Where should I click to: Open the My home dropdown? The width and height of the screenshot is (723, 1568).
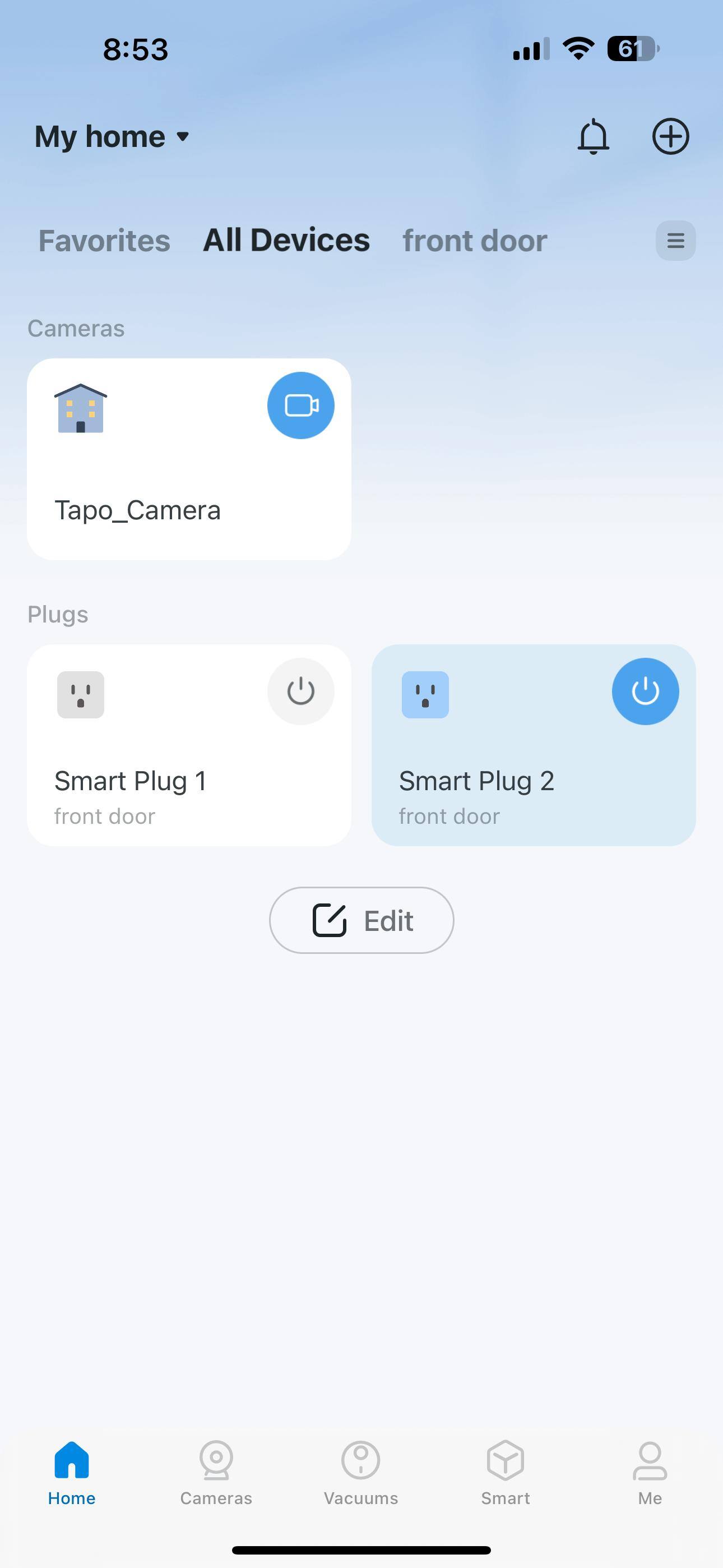(113, 136)
